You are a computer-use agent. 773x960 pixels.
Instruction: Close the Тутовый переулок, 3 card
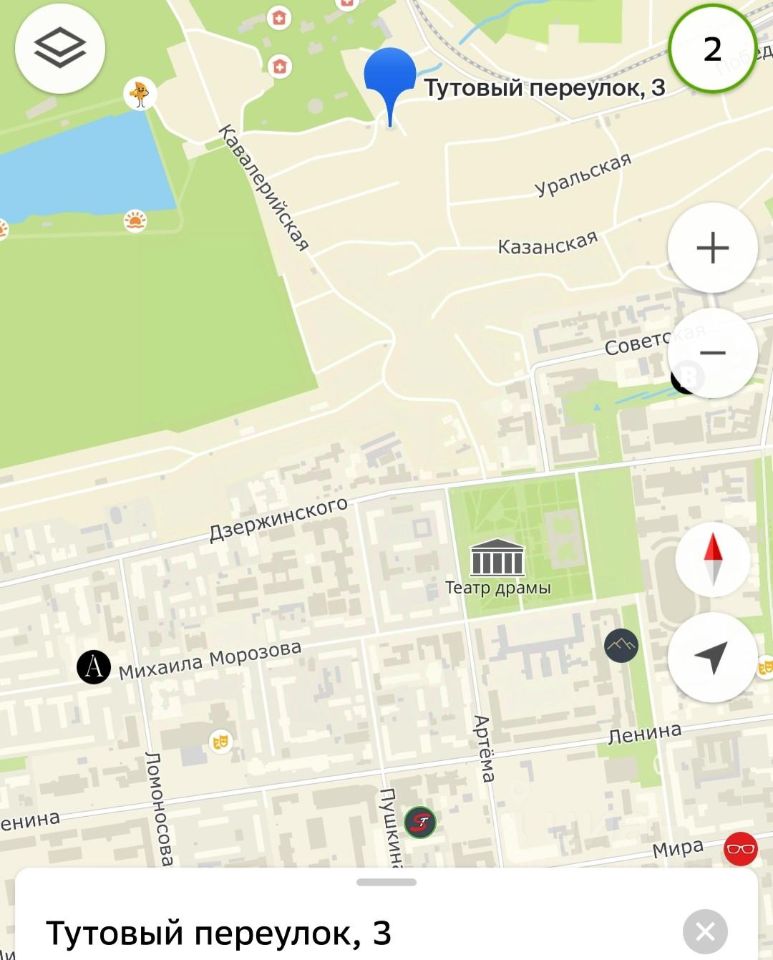(x=705, y=932)
